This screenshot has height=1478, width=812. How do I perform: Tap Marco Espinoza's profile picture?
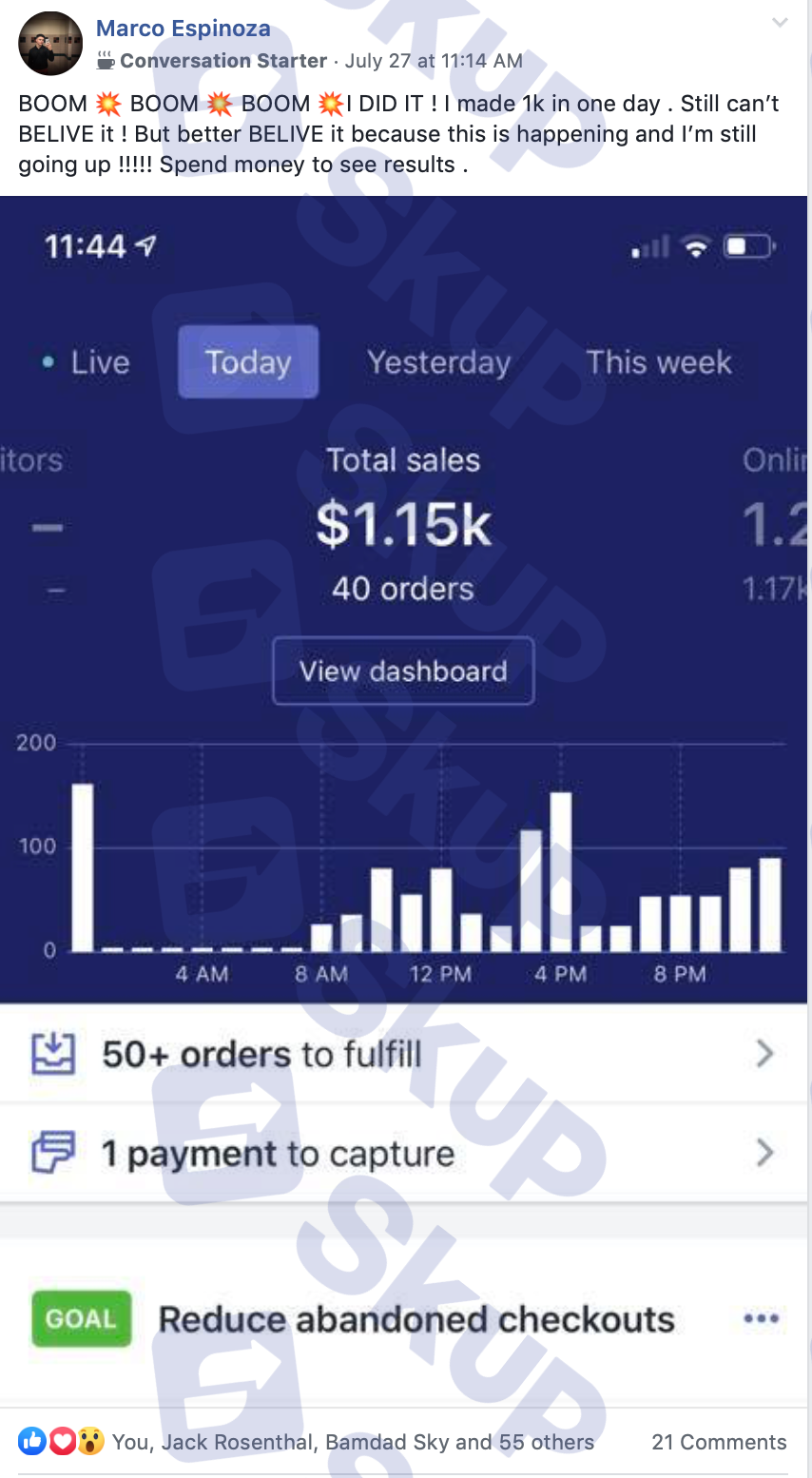(x=50, y=44)
